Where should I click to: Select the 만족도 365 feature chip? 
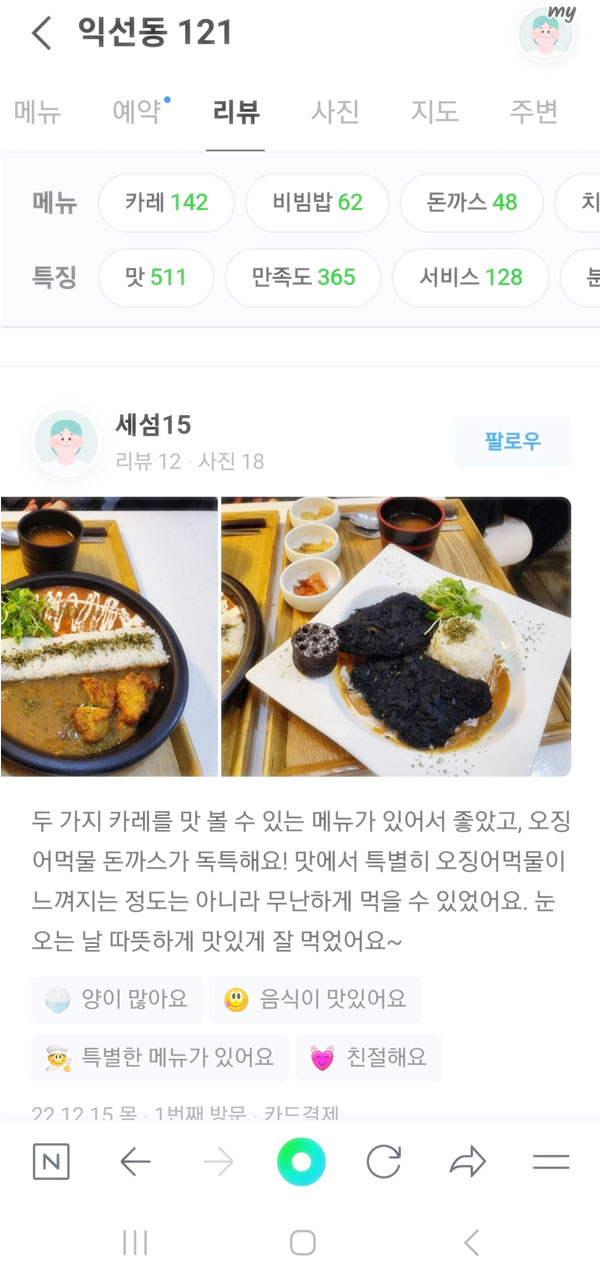click(302, 277)
